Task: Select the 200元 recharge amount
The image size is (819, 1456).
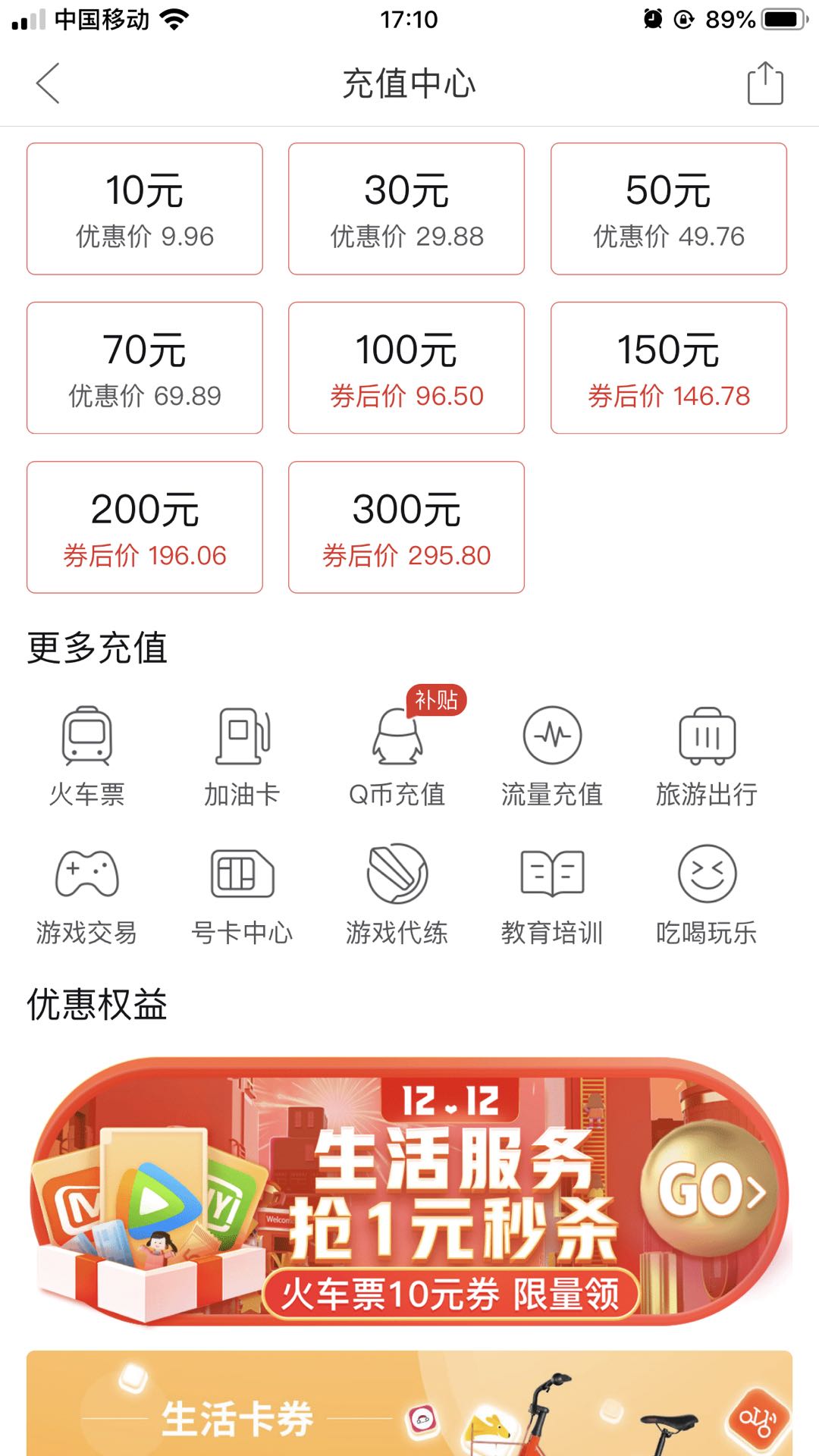Action: [x=145, y=527]
